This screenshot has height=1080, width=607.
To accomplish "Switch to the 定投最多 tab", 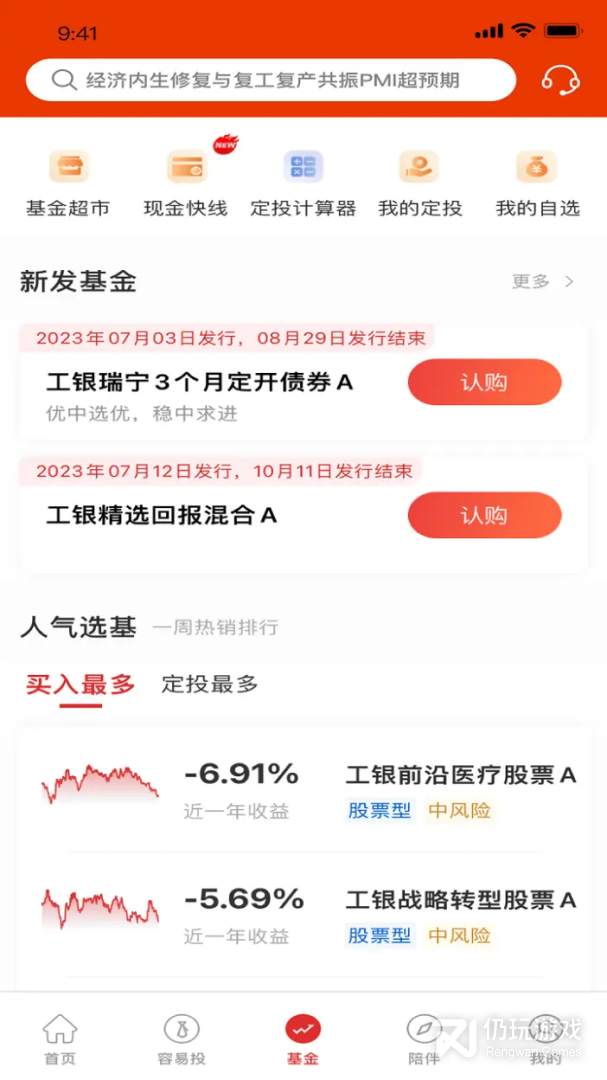I will point(210,685).
